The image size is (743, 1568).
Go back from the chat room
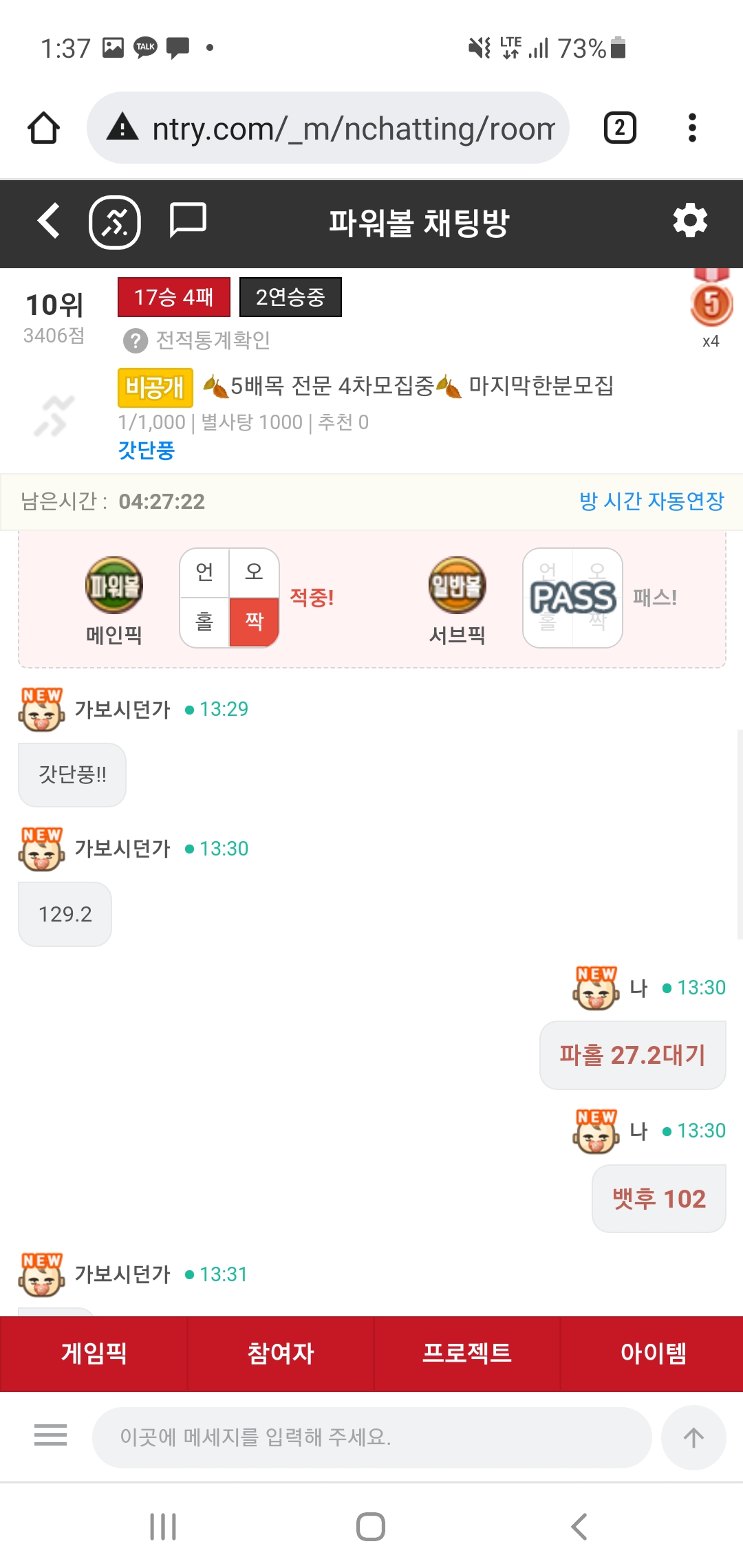coord(49,221)
